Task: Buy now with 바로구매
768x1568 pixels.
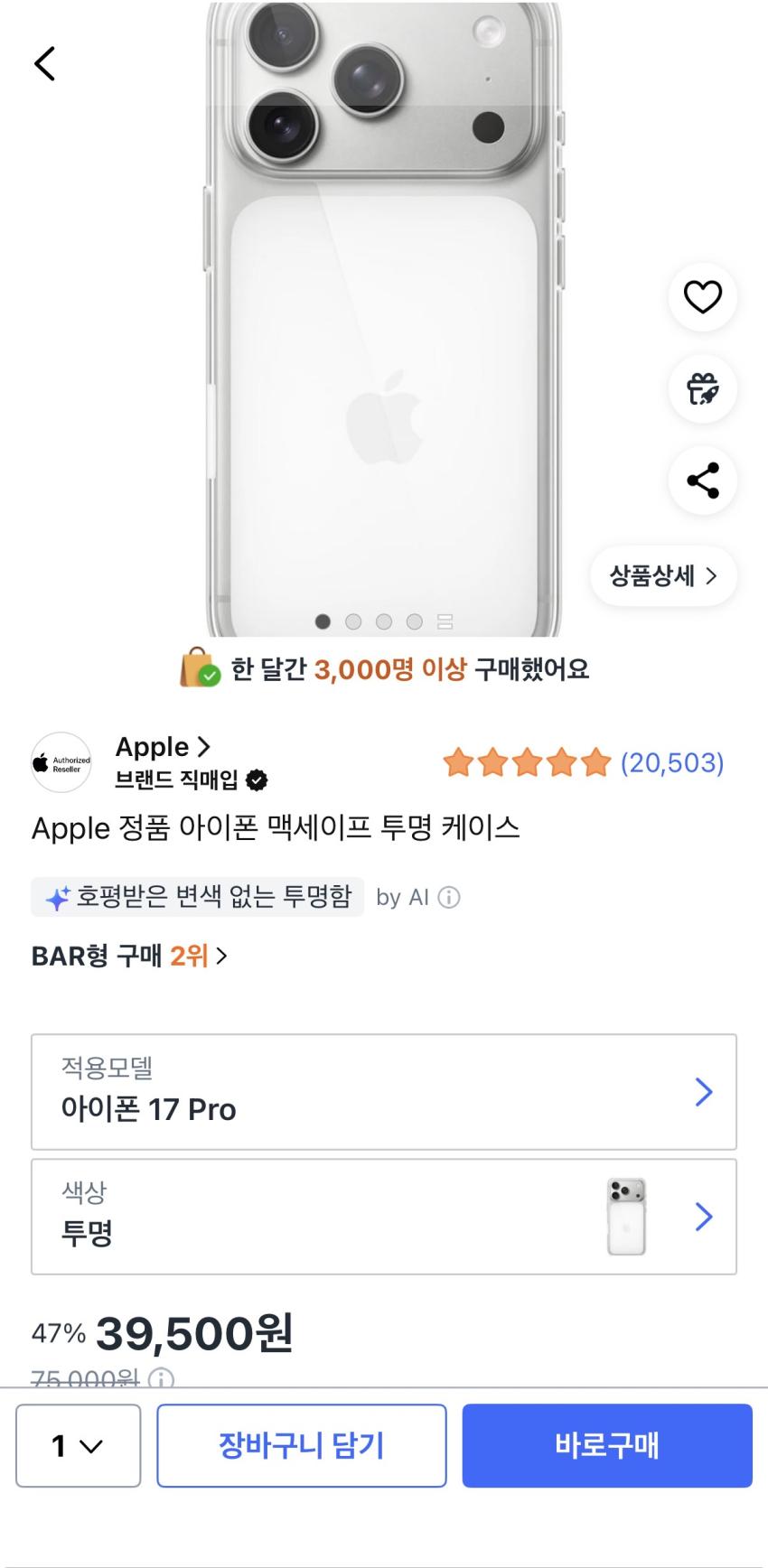Action: click(607, 1445)
